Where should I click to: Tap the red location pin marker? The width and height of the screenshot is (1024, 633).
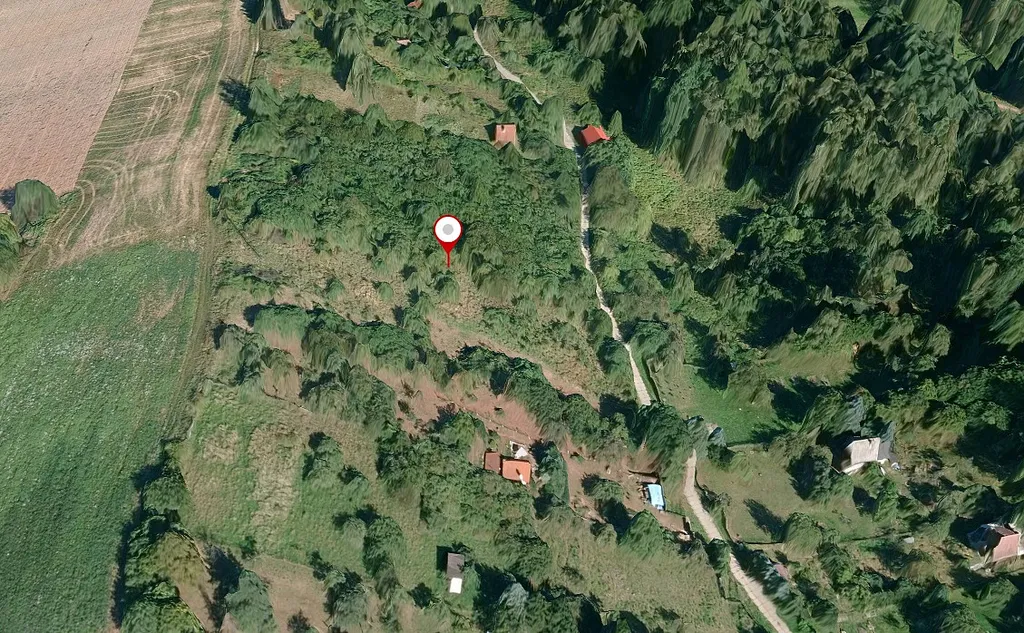coord(448,233)
